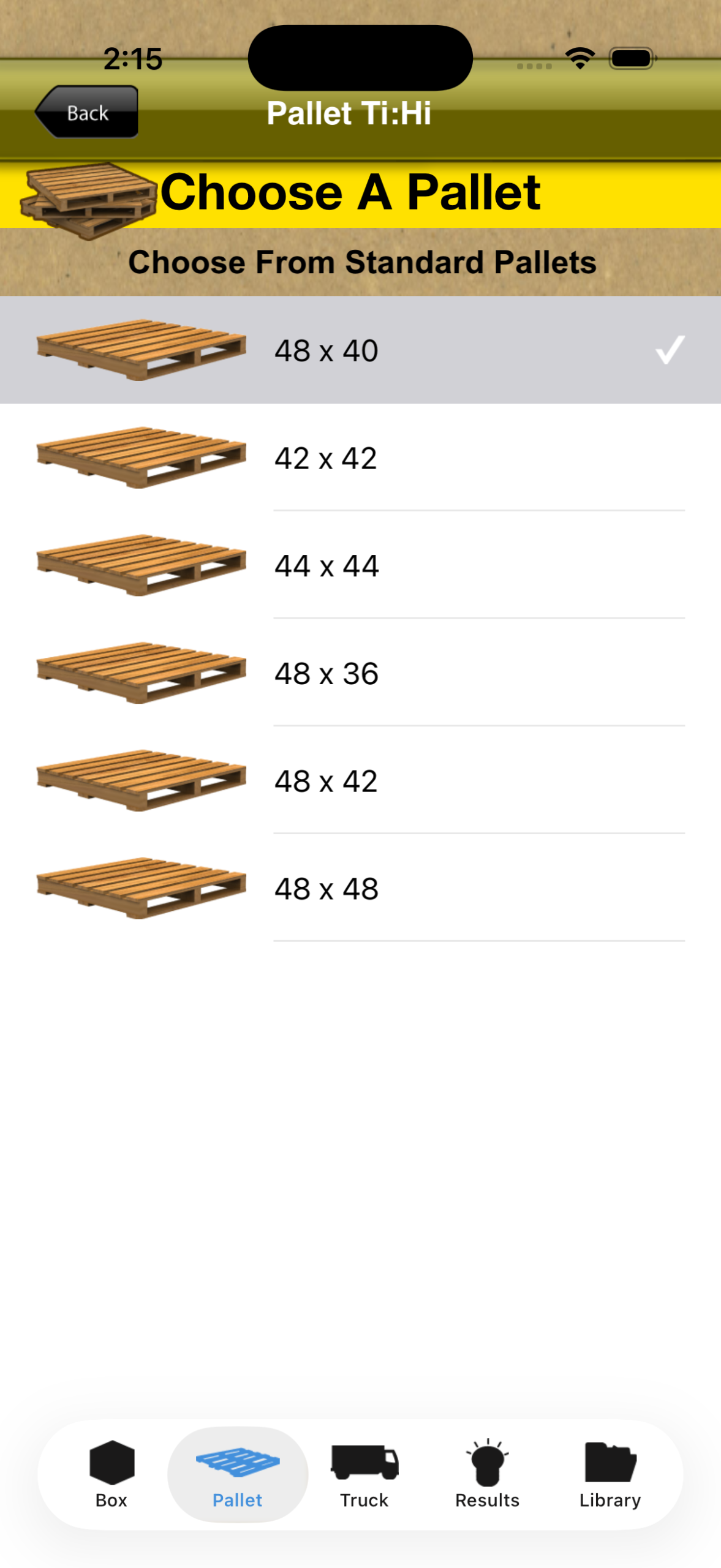Choose the 42 x 42 pallet
Viewport: 721px width, 1568px height.
[360, 458]
